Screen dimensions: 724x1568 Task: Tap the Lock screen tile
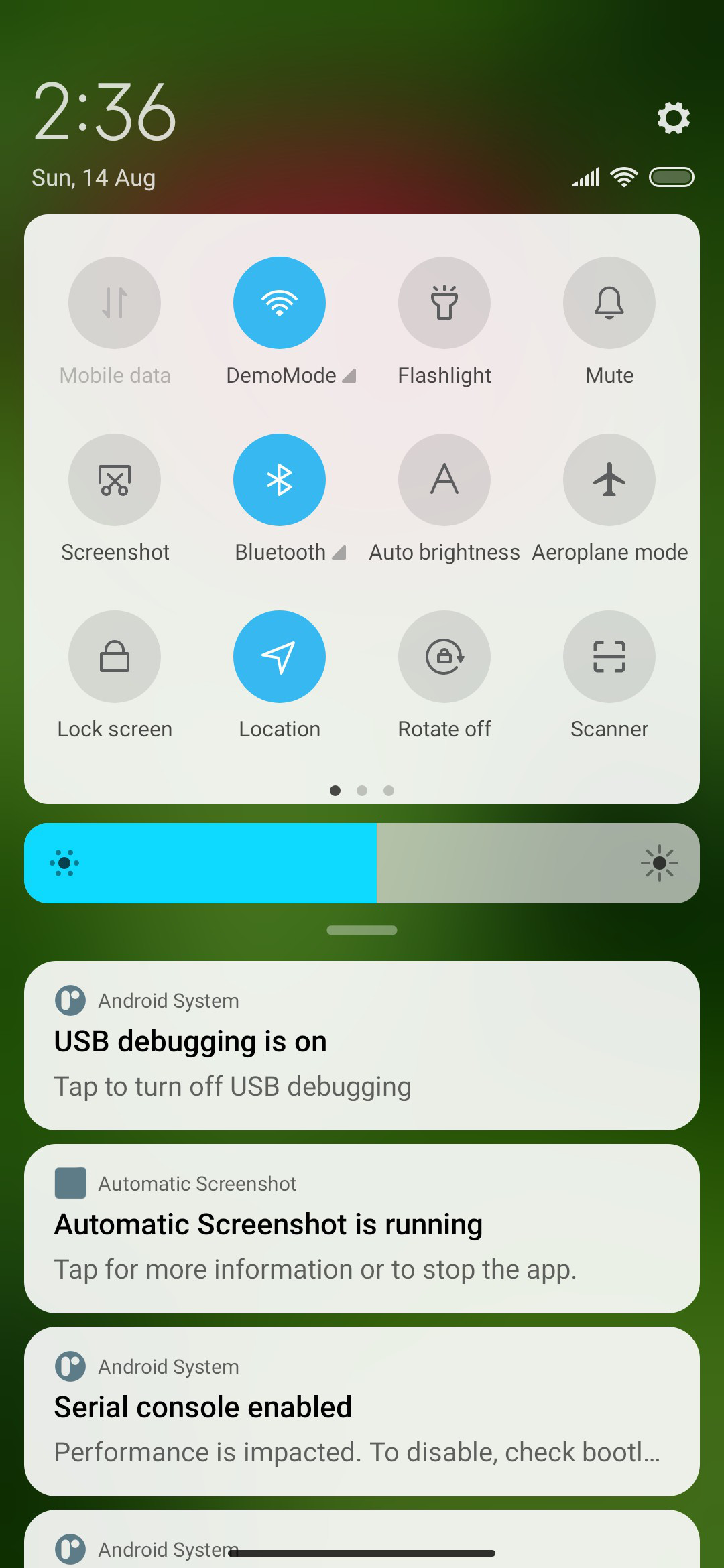(x=115, y=657)
